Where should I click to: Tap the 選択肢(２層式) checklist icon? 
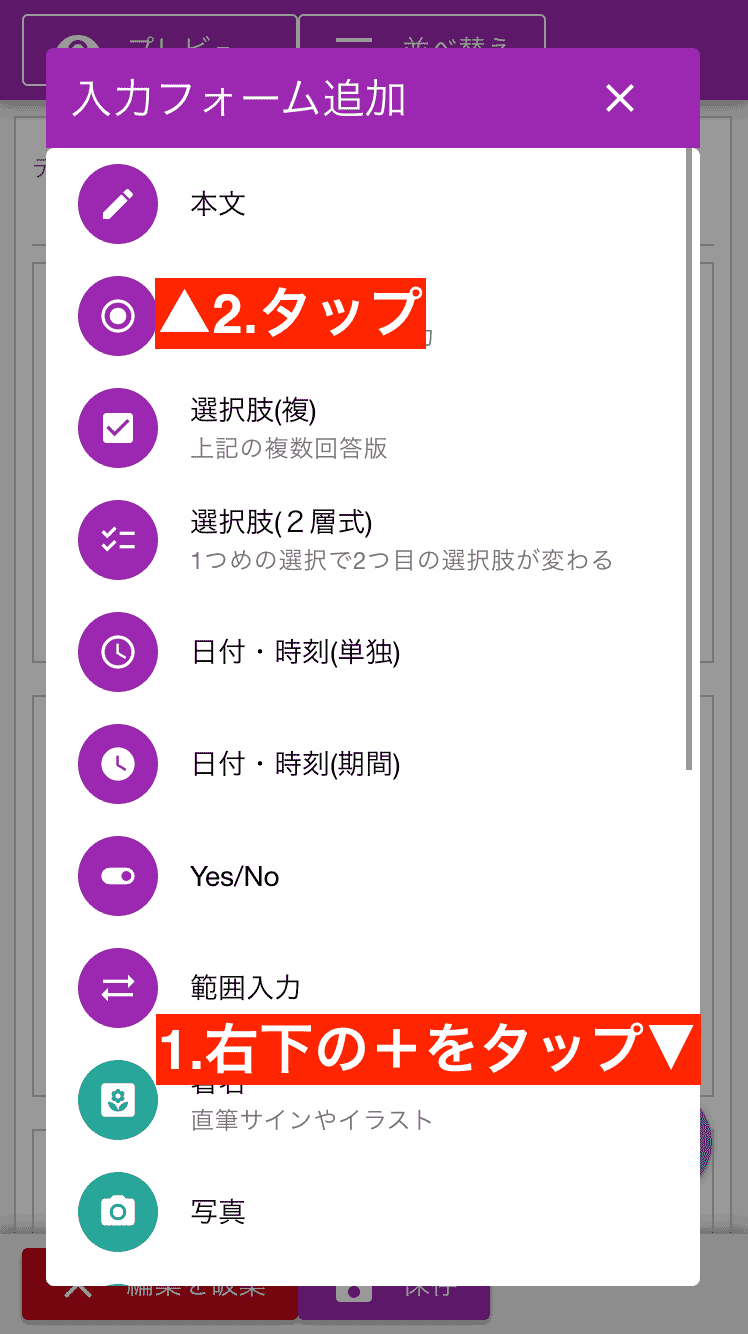tap(117, 540)
